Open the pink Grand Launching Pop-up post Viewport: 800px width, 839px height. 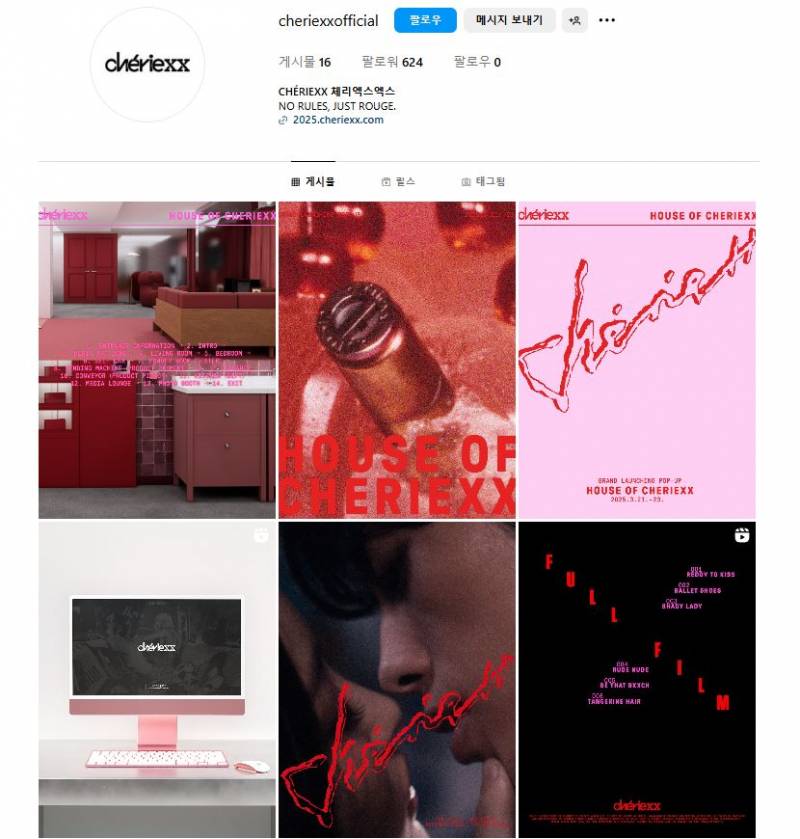[x=637, y=360]
